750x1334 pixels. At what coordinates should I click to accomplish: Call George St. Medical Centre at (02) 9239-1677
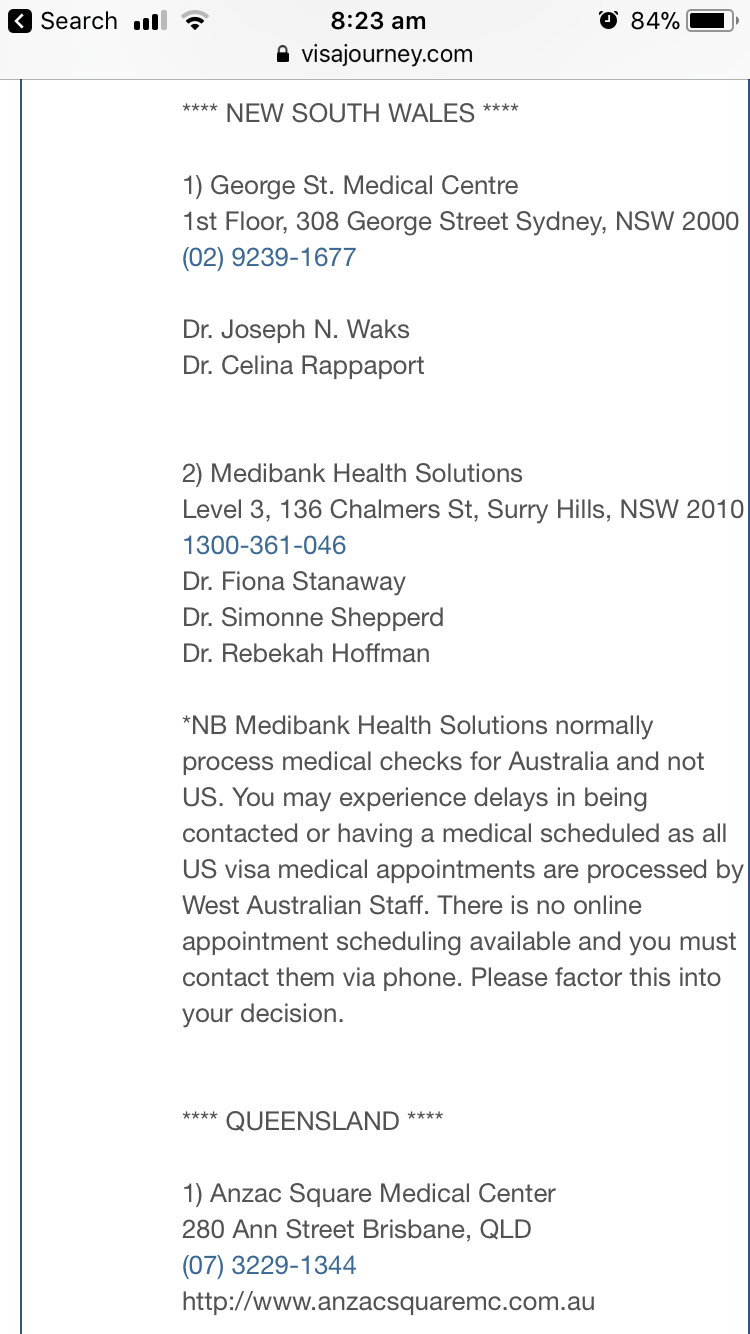(269, 258)
